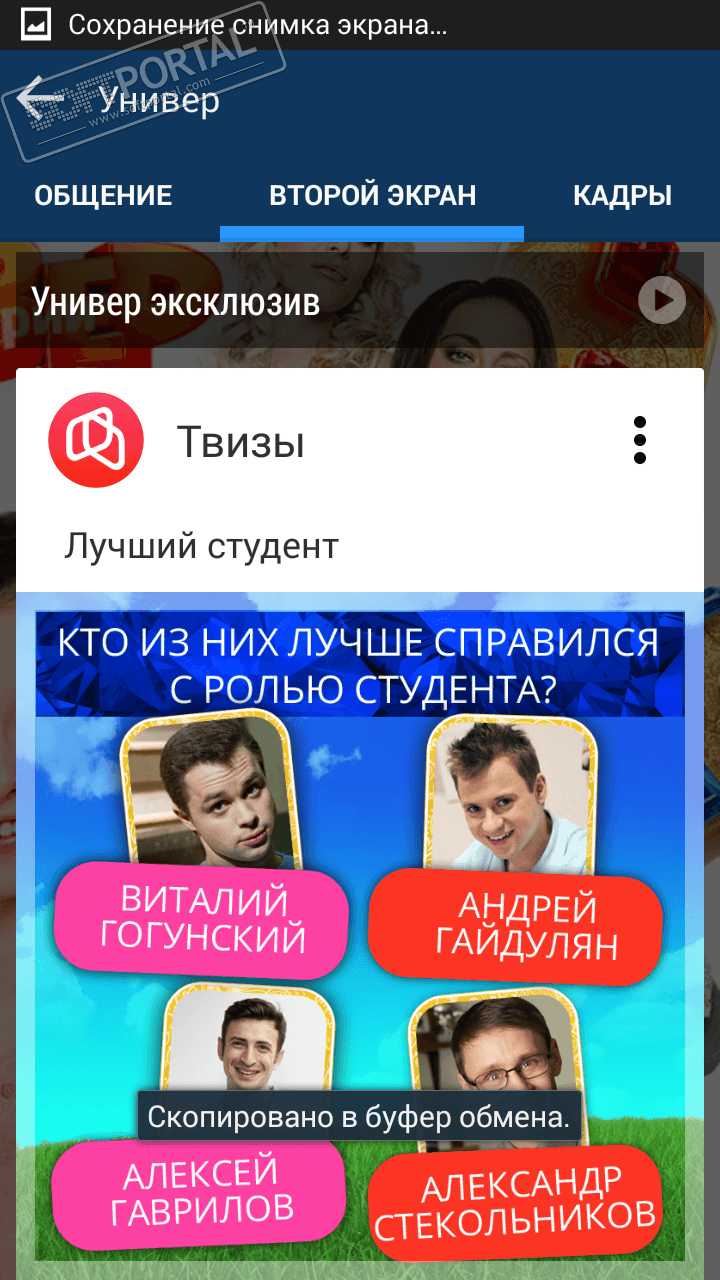Select the ВТОРОЙ ЭКРАН tab
The height and width of the screenshot is (1280, 720).
coord(372,196)
